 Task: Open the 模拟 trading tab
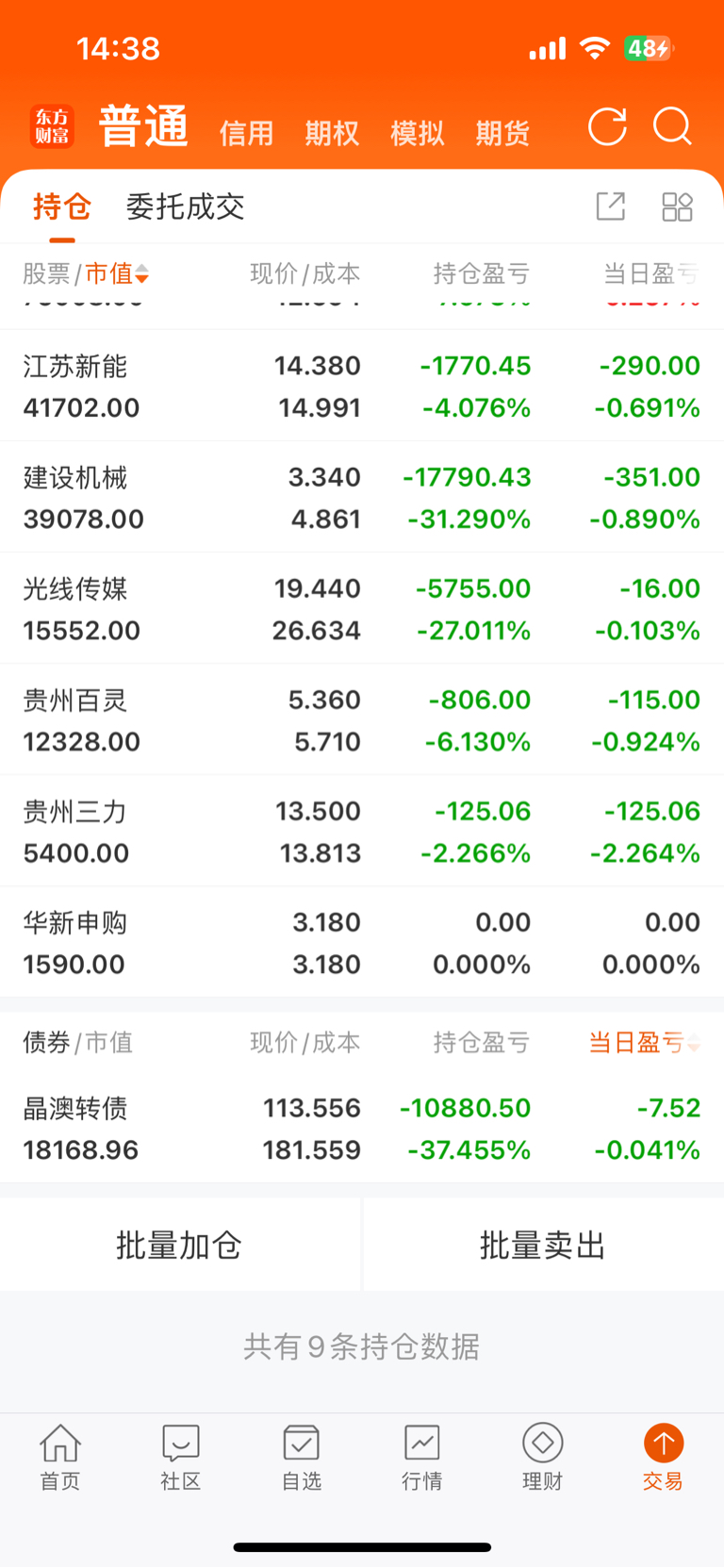417,133
